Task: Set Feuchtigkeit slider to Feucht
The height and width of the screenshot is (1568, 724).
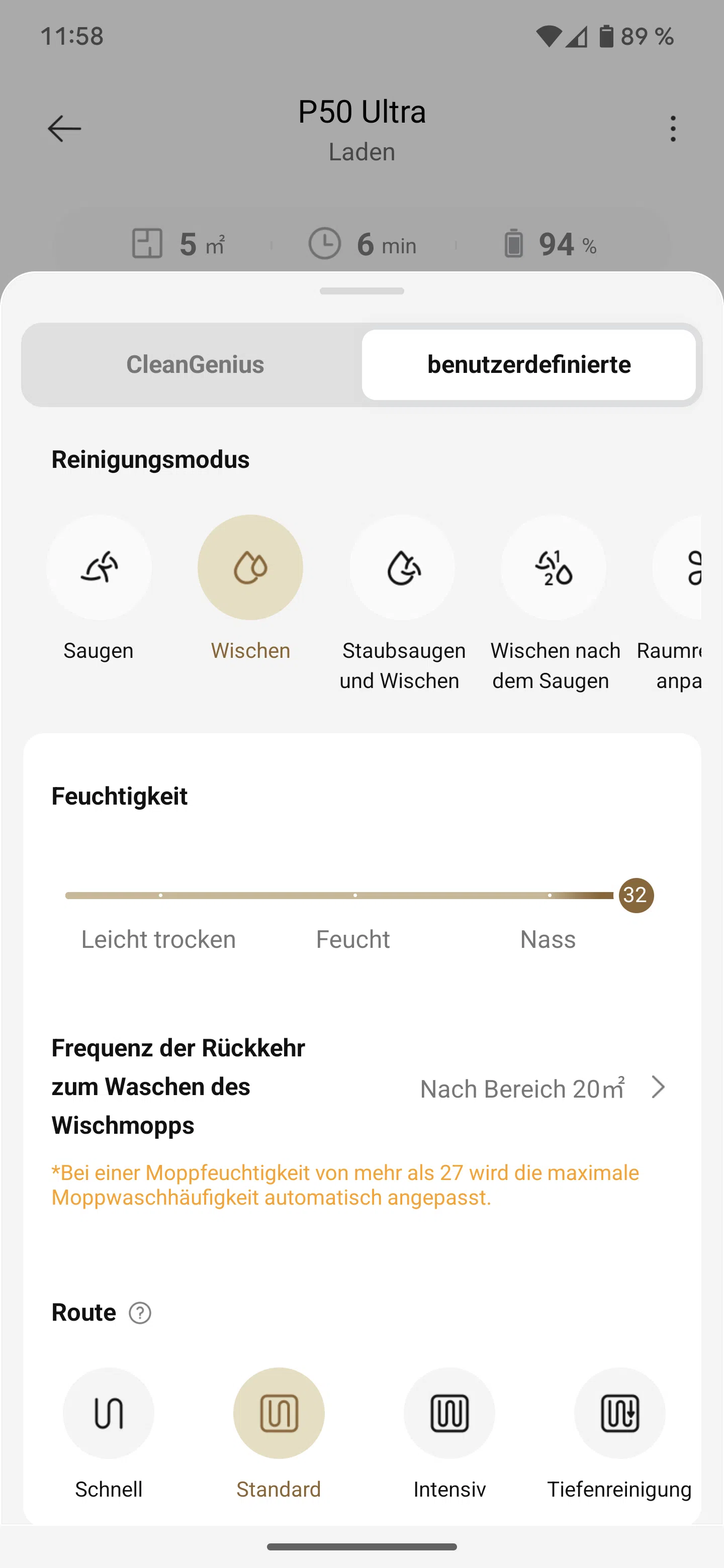Action: [355, 896]
